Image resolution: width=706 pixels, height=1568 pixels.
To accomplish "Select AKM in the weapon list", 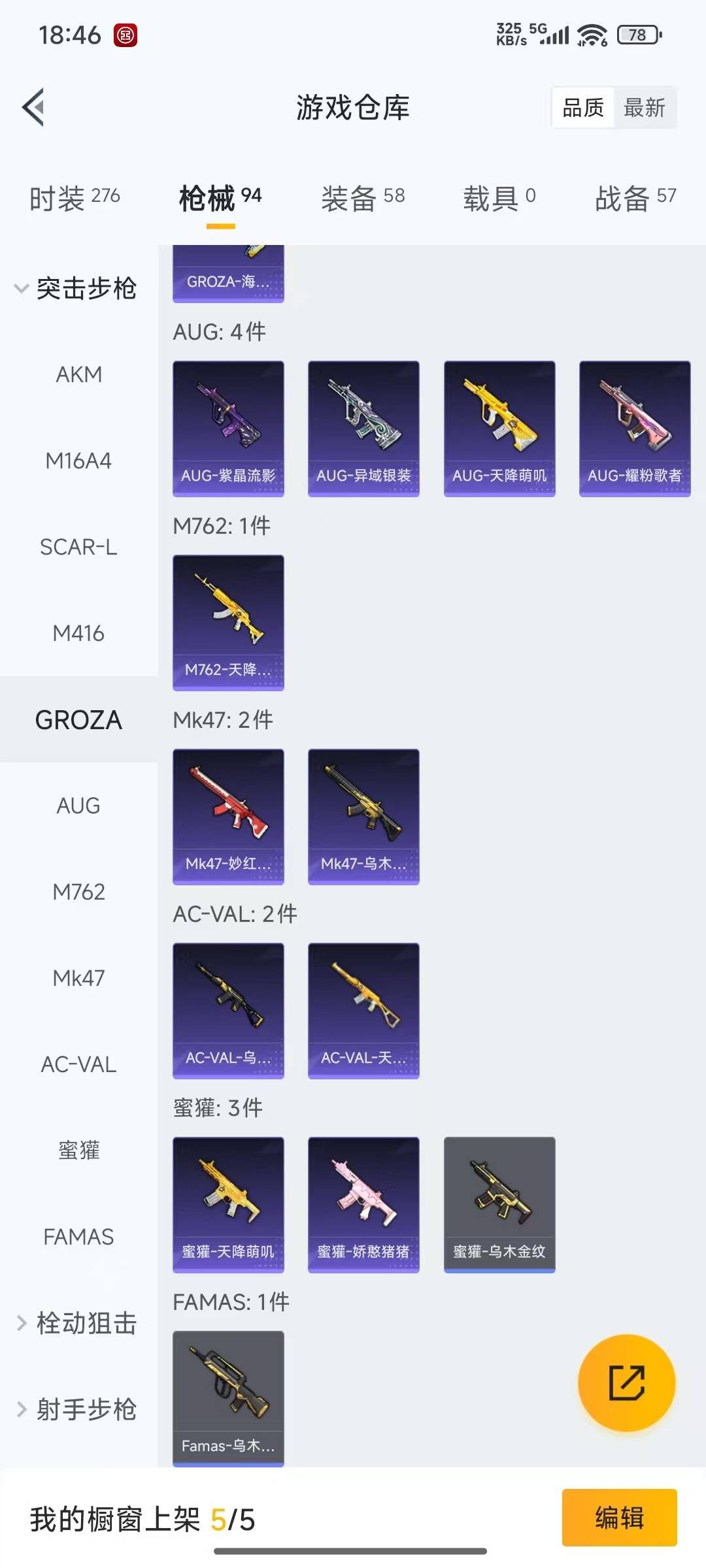I will pos(78,374).
